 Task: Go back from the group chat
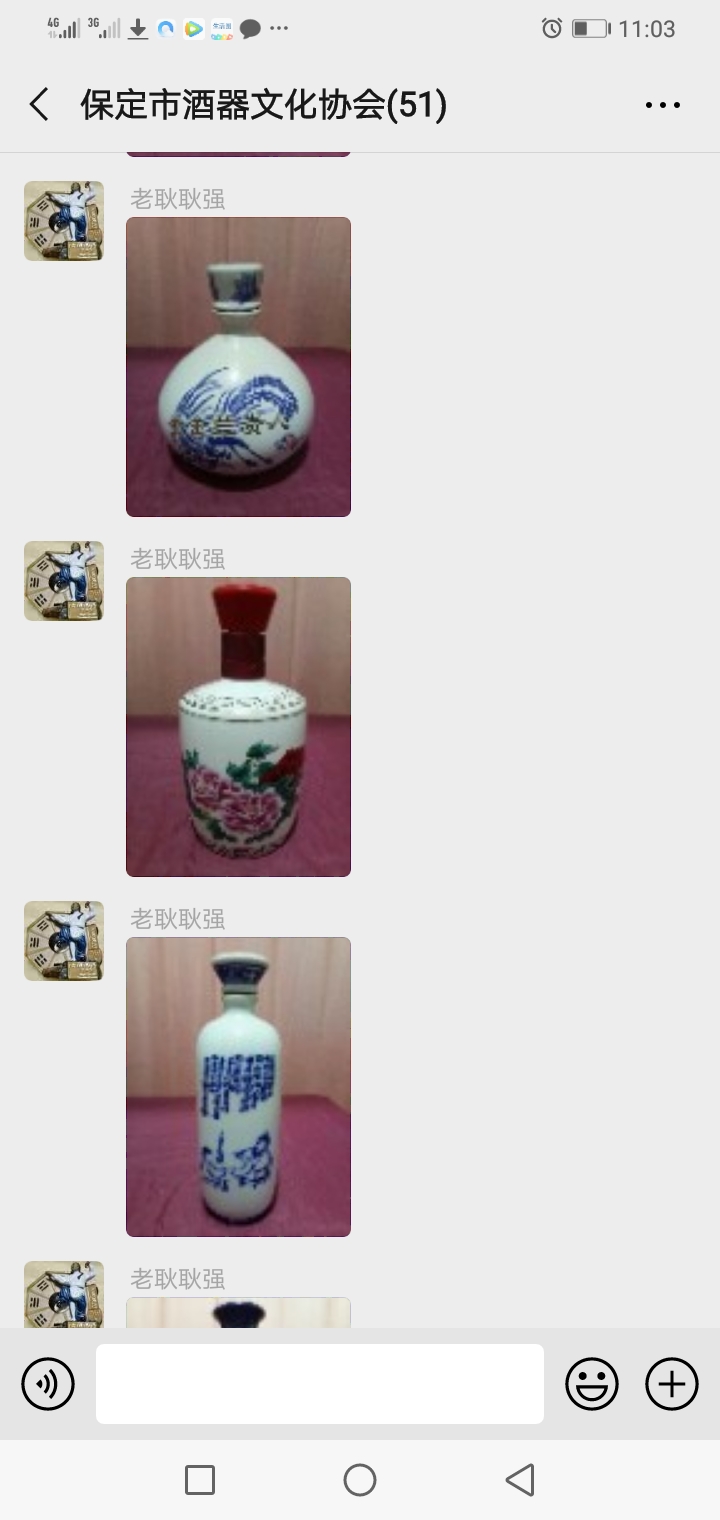coord(39,105)
